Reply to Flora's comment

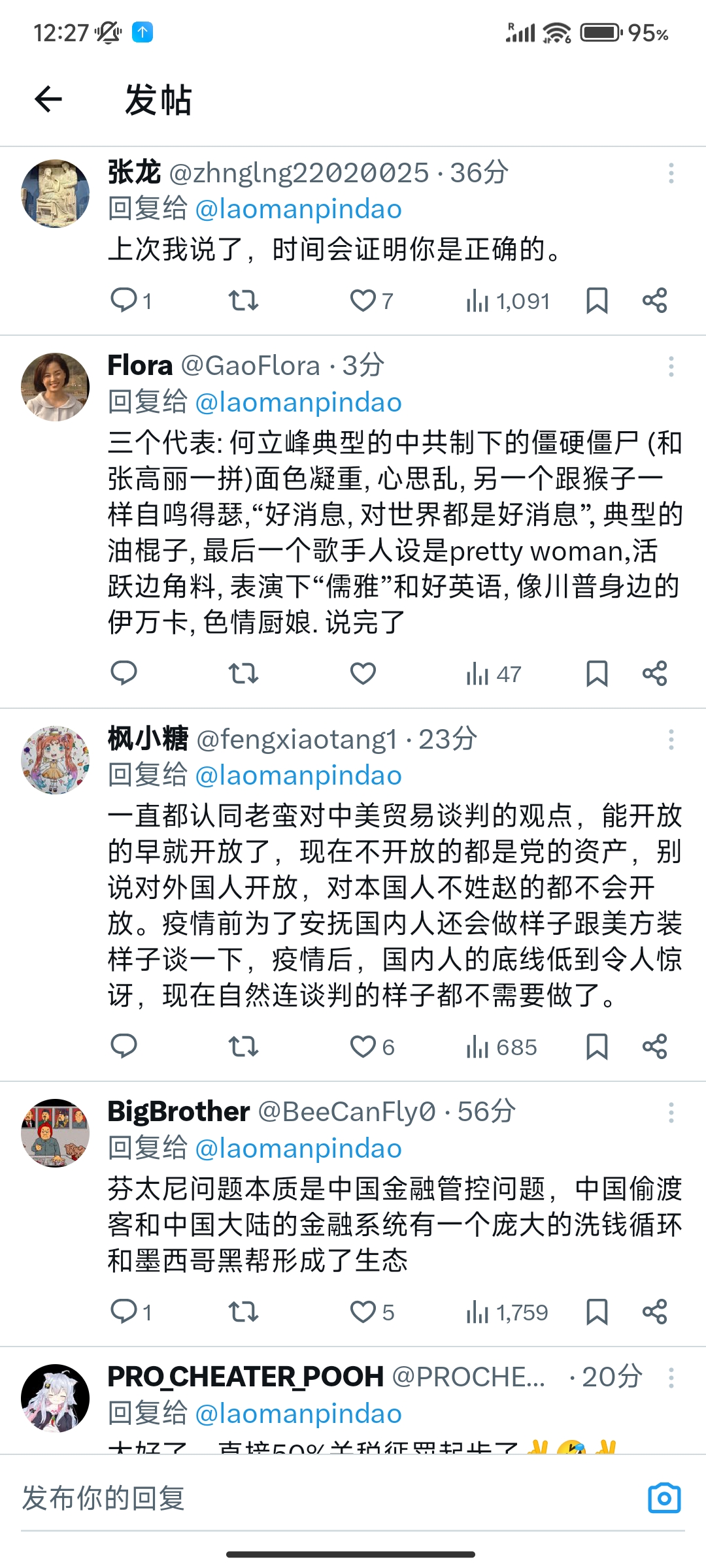click(124, 673)
